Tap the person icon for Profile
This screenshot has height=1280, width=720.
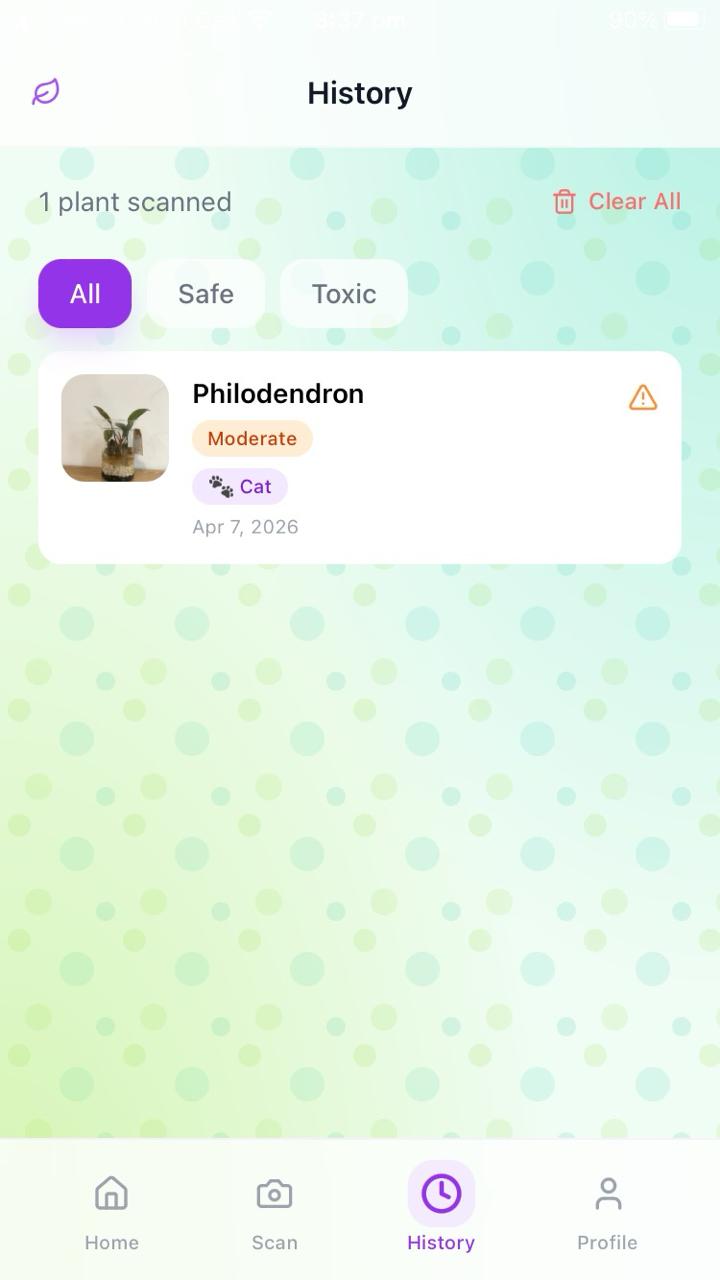coord(607,1191)
